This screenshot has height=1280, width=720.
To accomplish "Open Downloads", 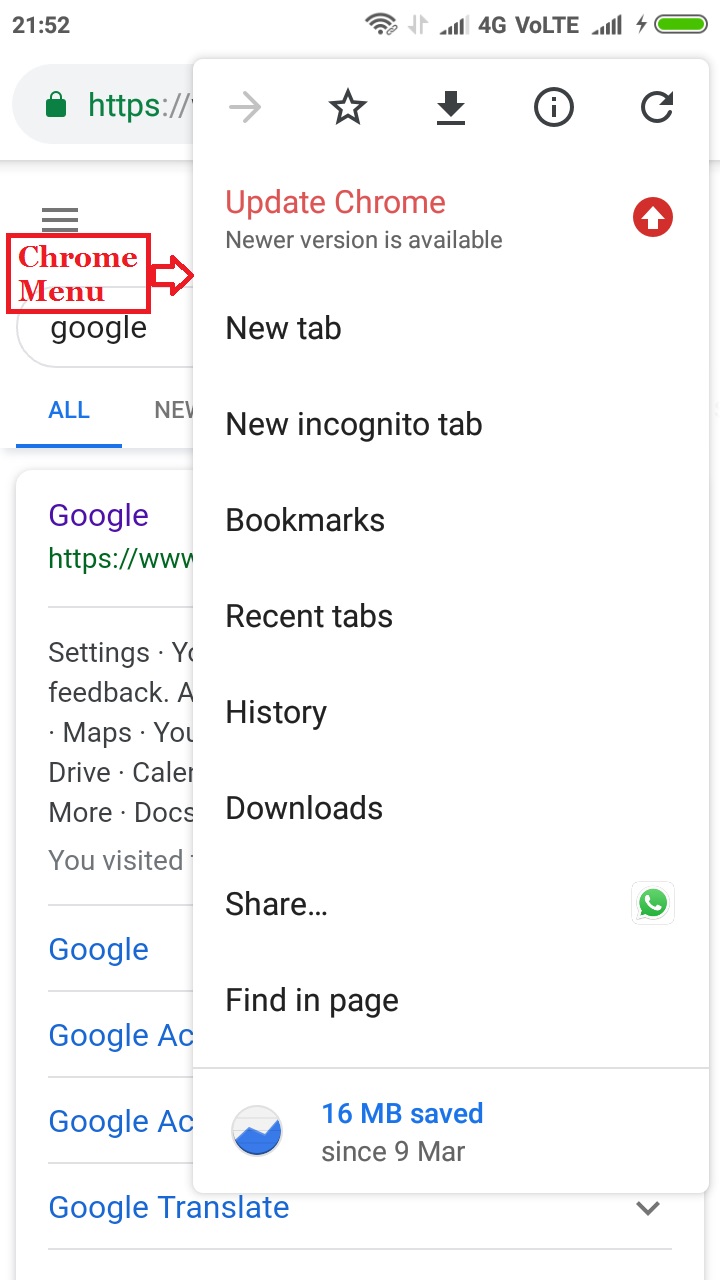I will tap(304, 808).
